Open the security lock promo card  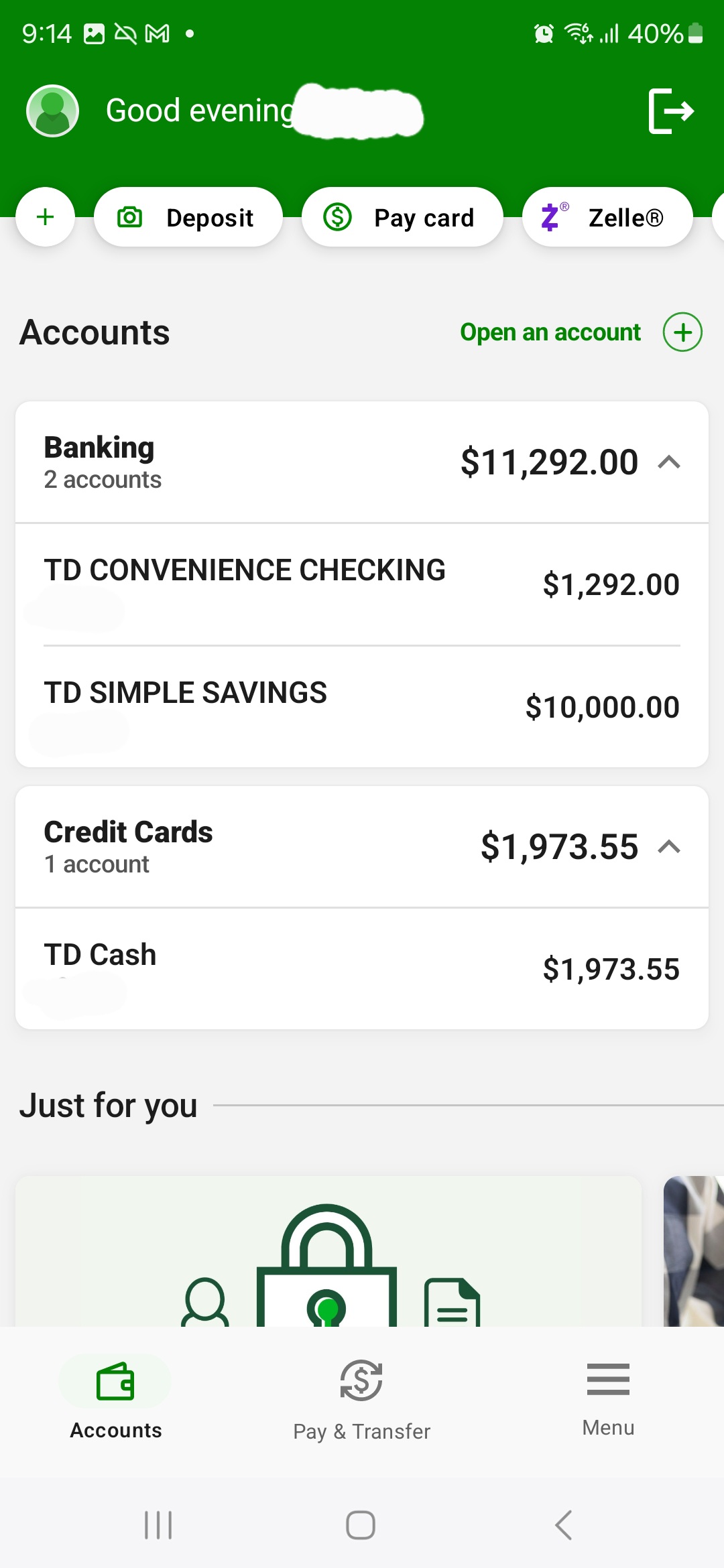(328, 1252)
